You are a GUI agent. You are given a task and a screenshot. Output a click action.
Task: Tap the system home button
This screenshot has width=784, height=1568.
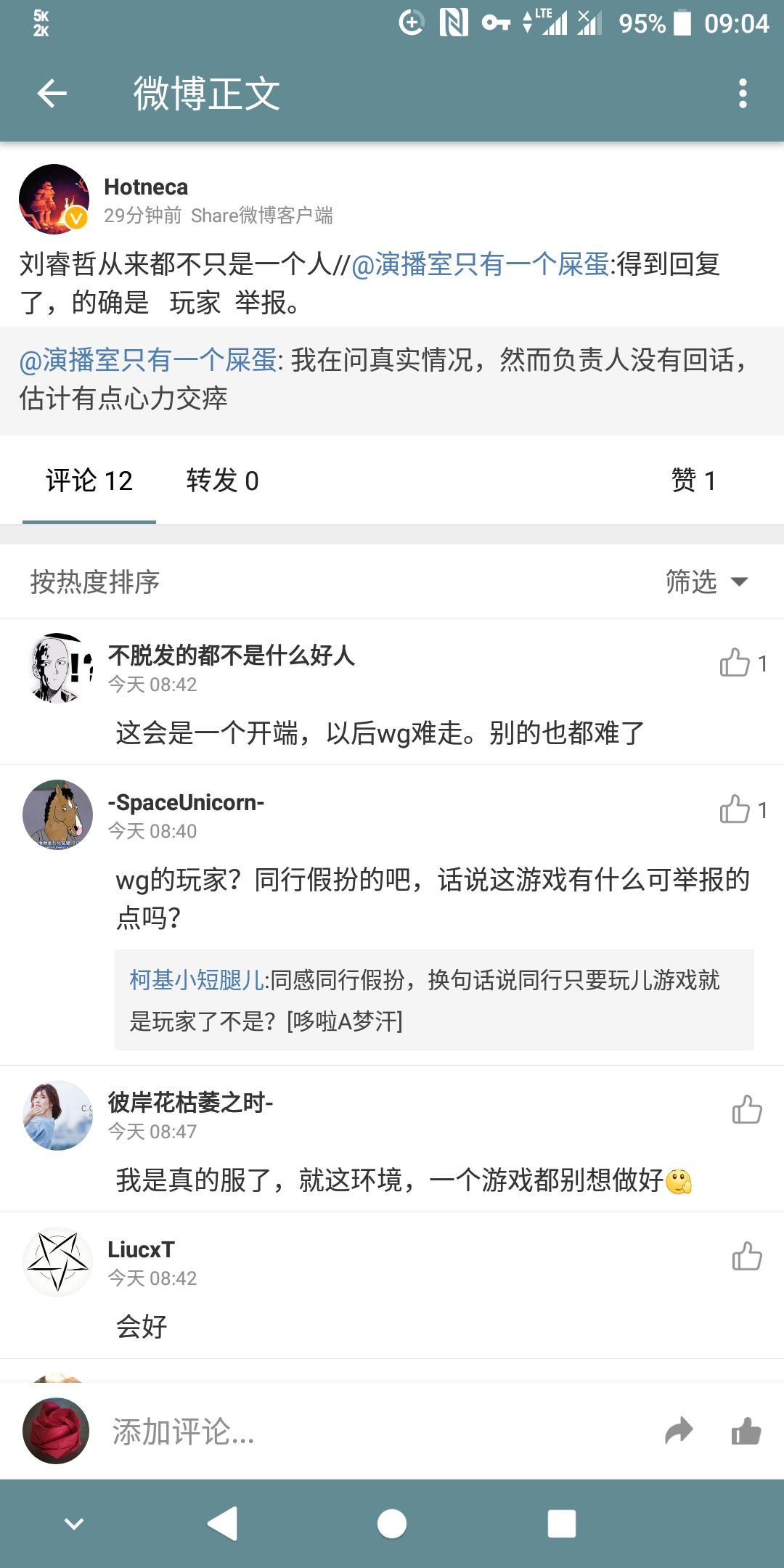point(392,1523)
